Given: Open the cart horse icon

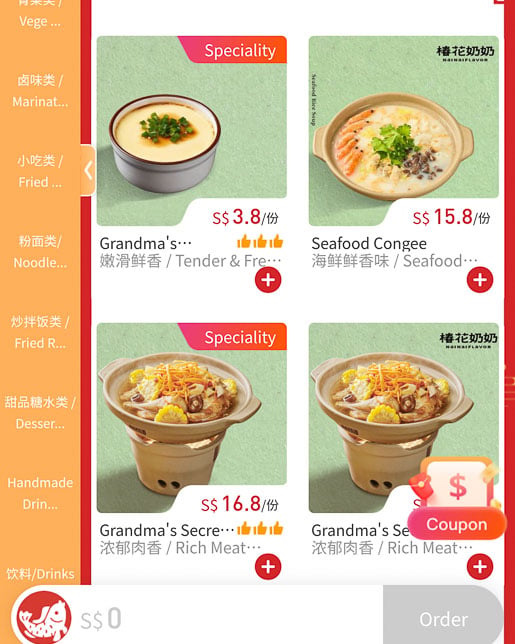Looking at the screenshot, I should click(44, 617).
